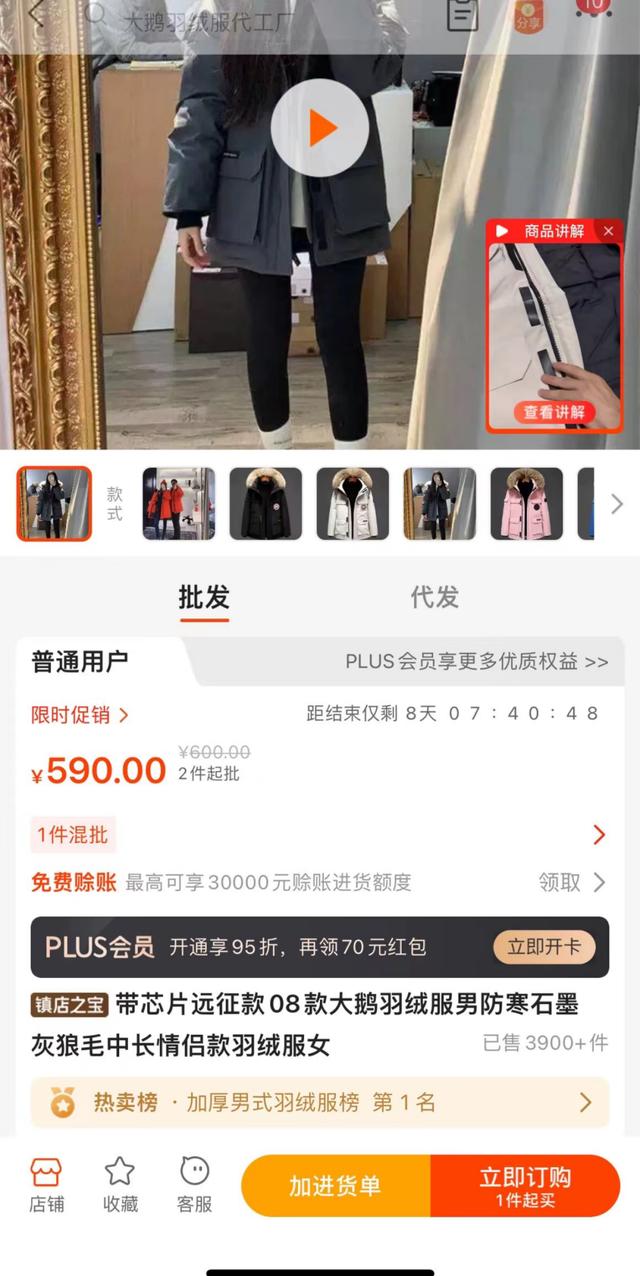Tap 立即开卡 to join PLUS
The image size is (640, 1276).
point(543,947)
